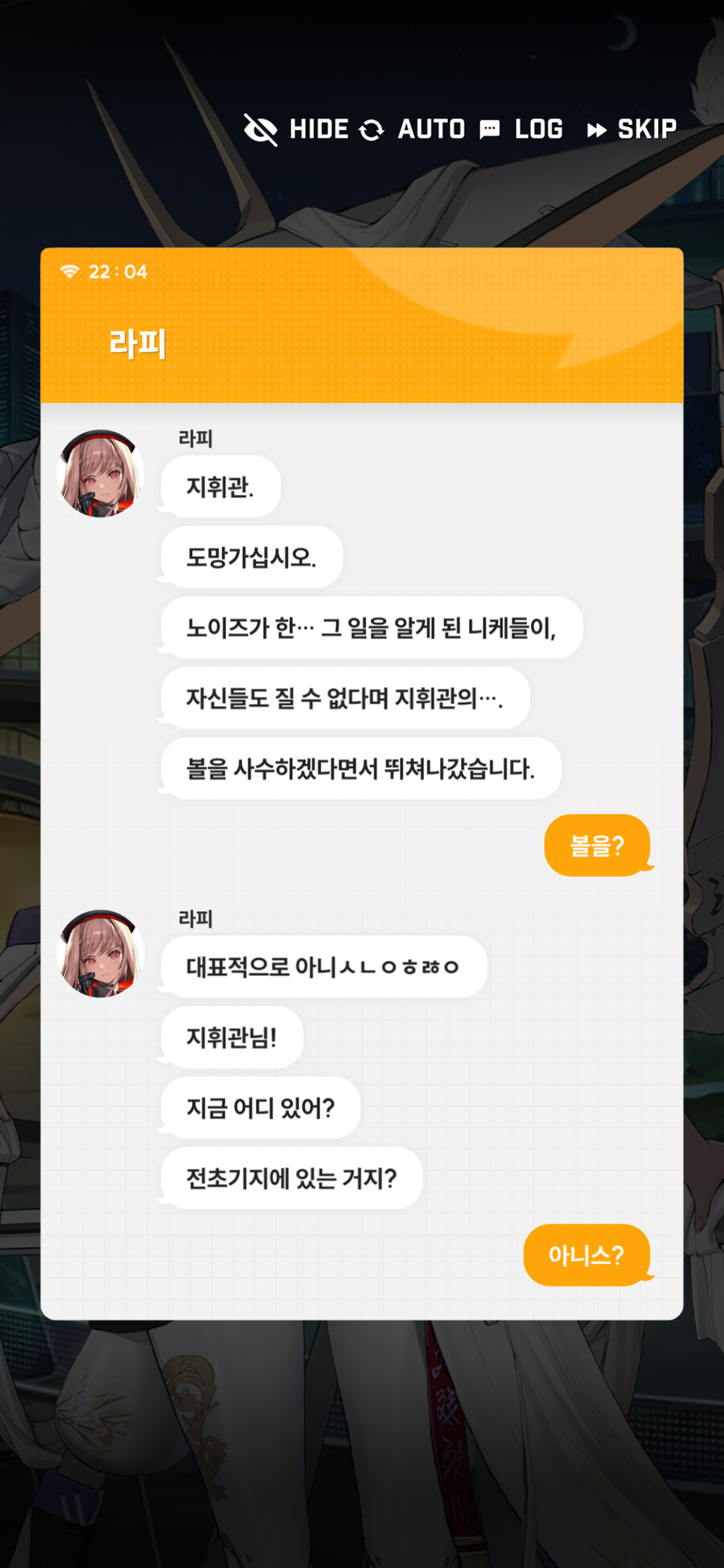
Task: Skip the story with SKIP
Action: click(x=632, y=130)
